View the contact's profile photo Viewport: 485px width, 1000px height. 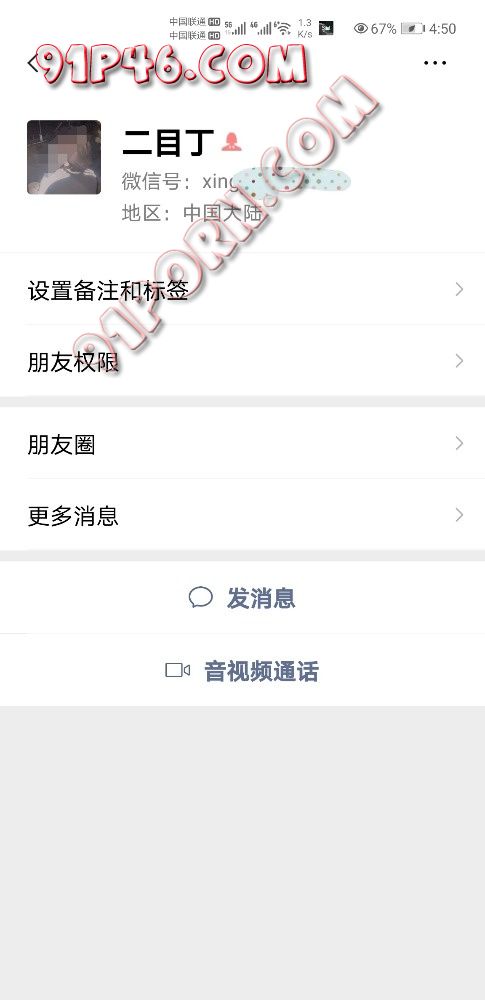click(x=64, y=157)
